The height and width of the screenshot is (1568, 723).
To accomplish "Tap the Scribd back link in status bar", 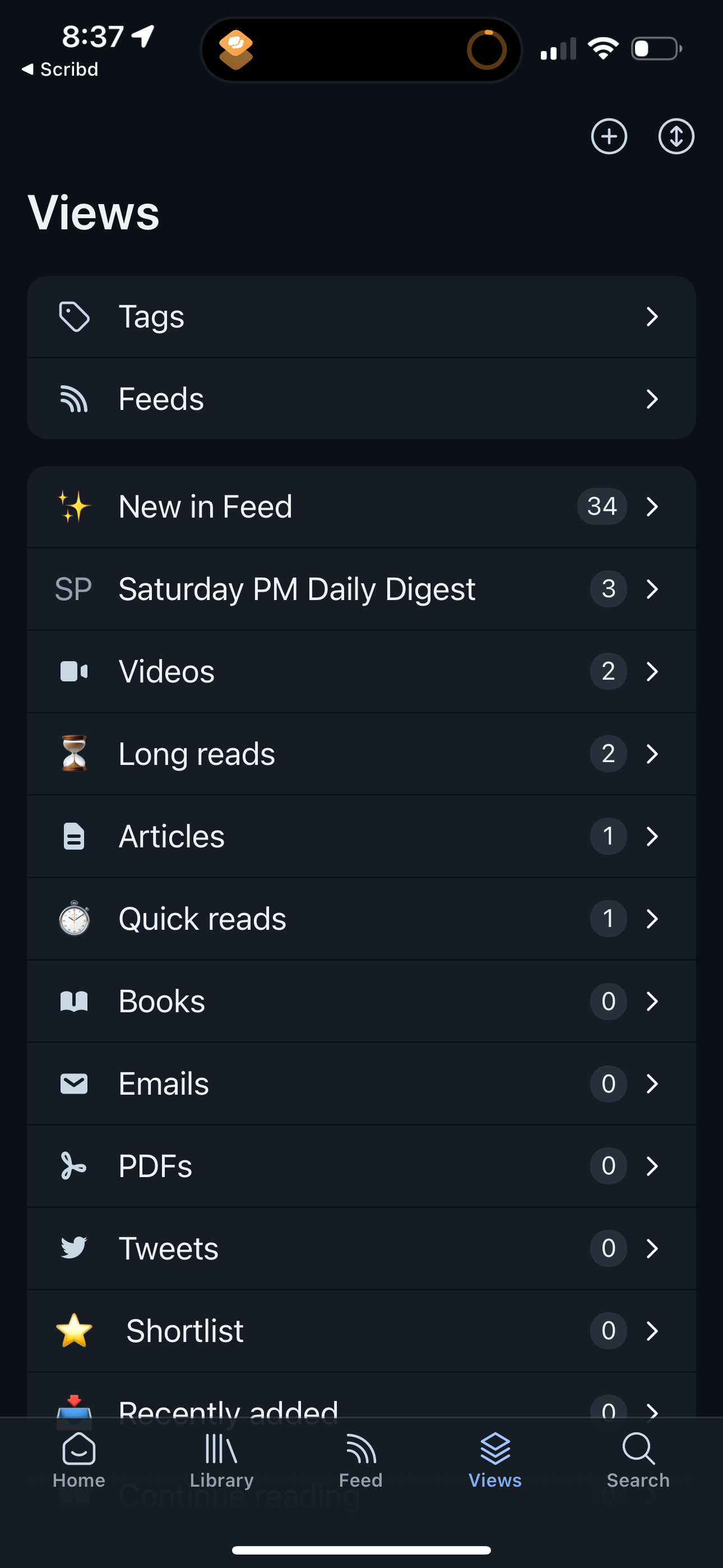I will pyautogui.click(x=59, y=69).
